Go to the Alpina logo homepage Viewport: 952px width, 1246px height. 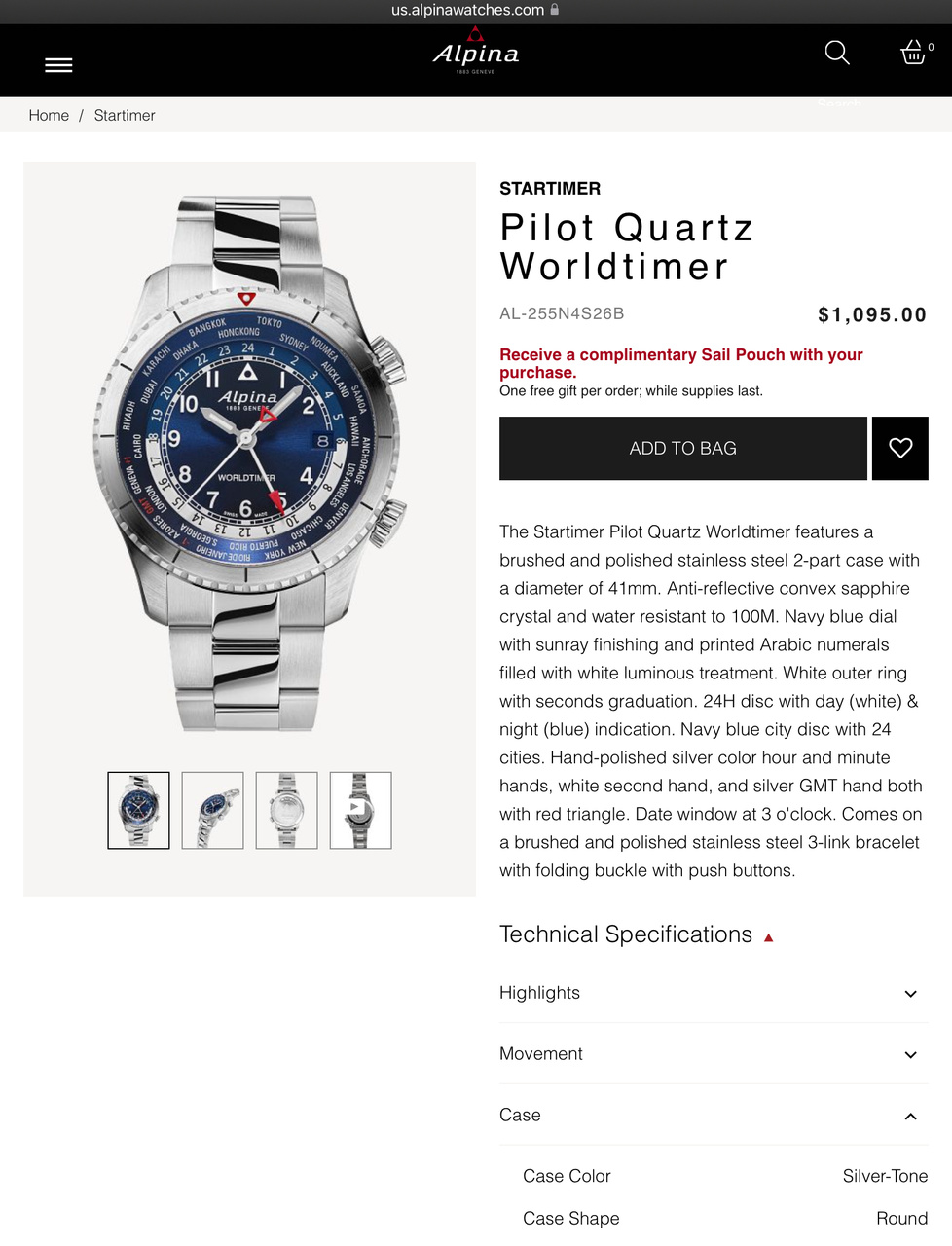pyautogui.click(x=476, y=53)
